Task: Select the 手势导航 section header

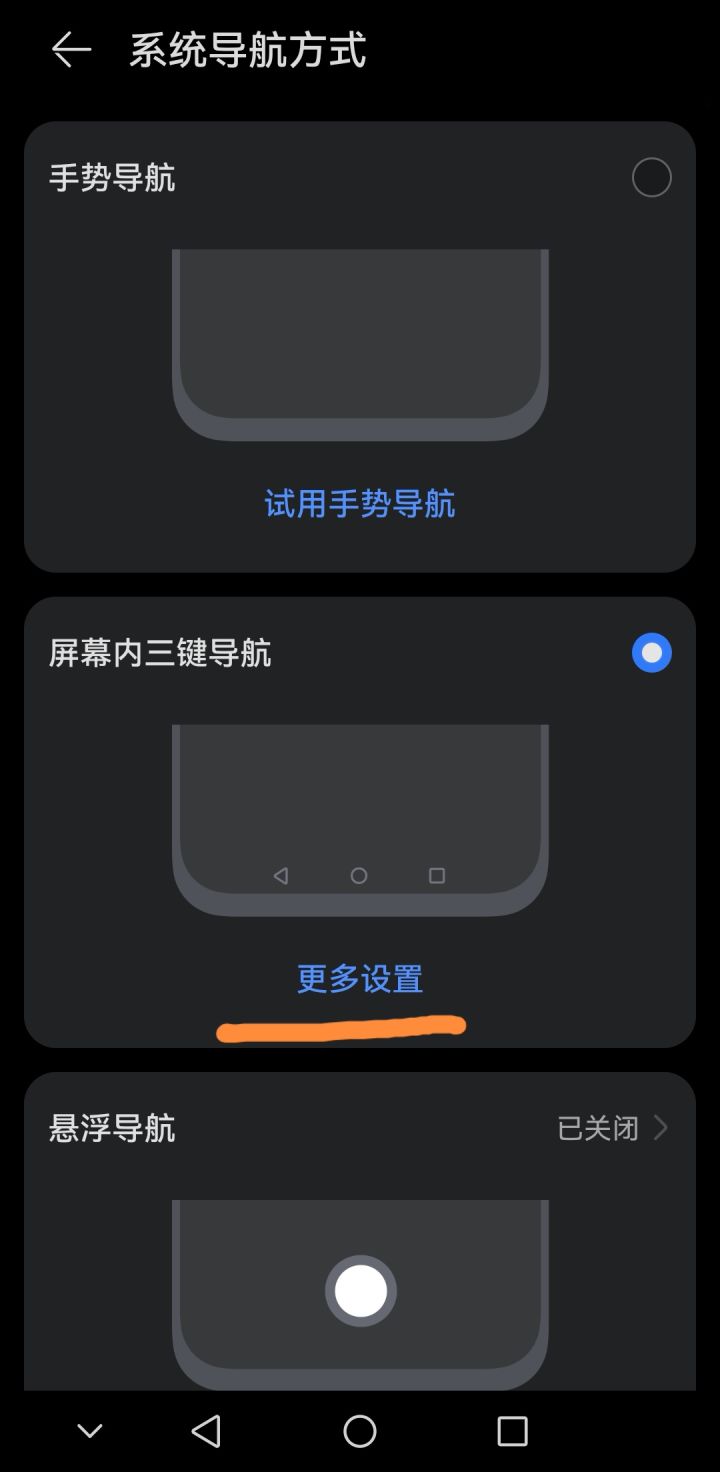Action: tap(113, 177)
